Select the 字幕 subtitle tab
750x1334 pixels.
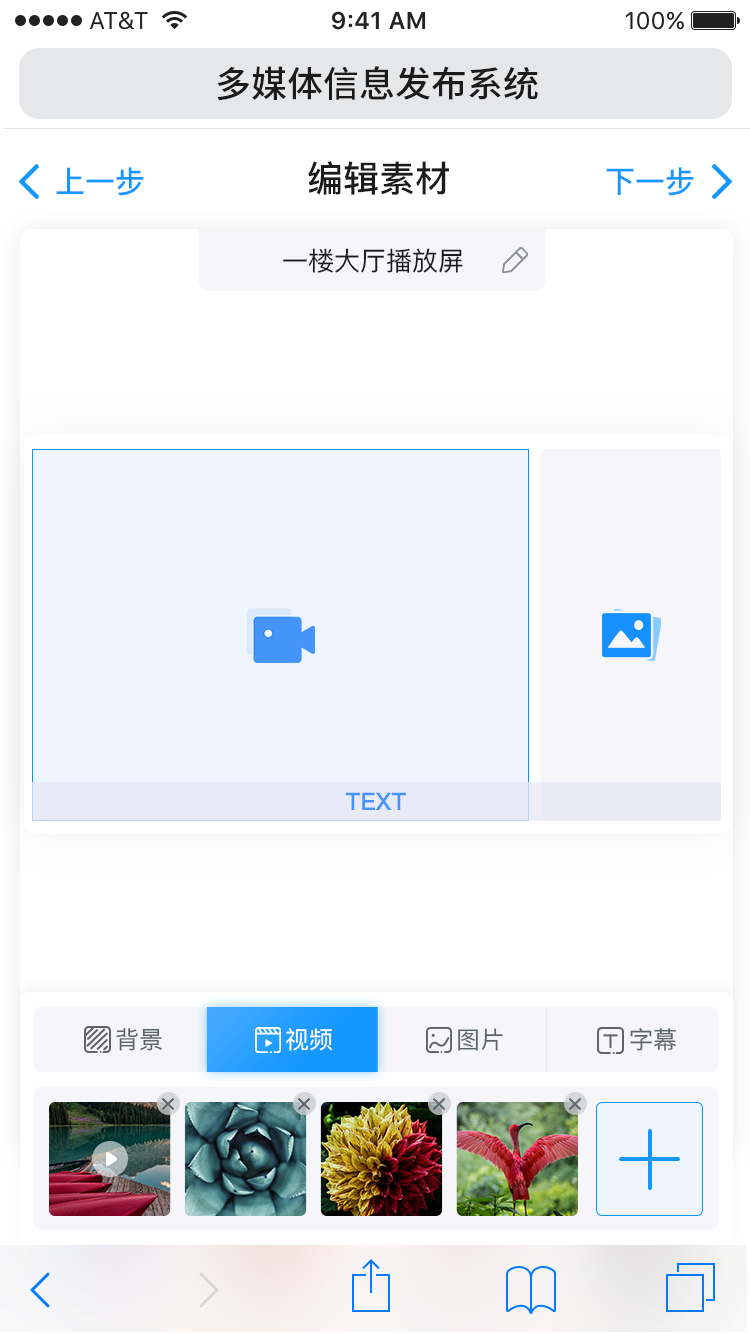(640, 1039)
